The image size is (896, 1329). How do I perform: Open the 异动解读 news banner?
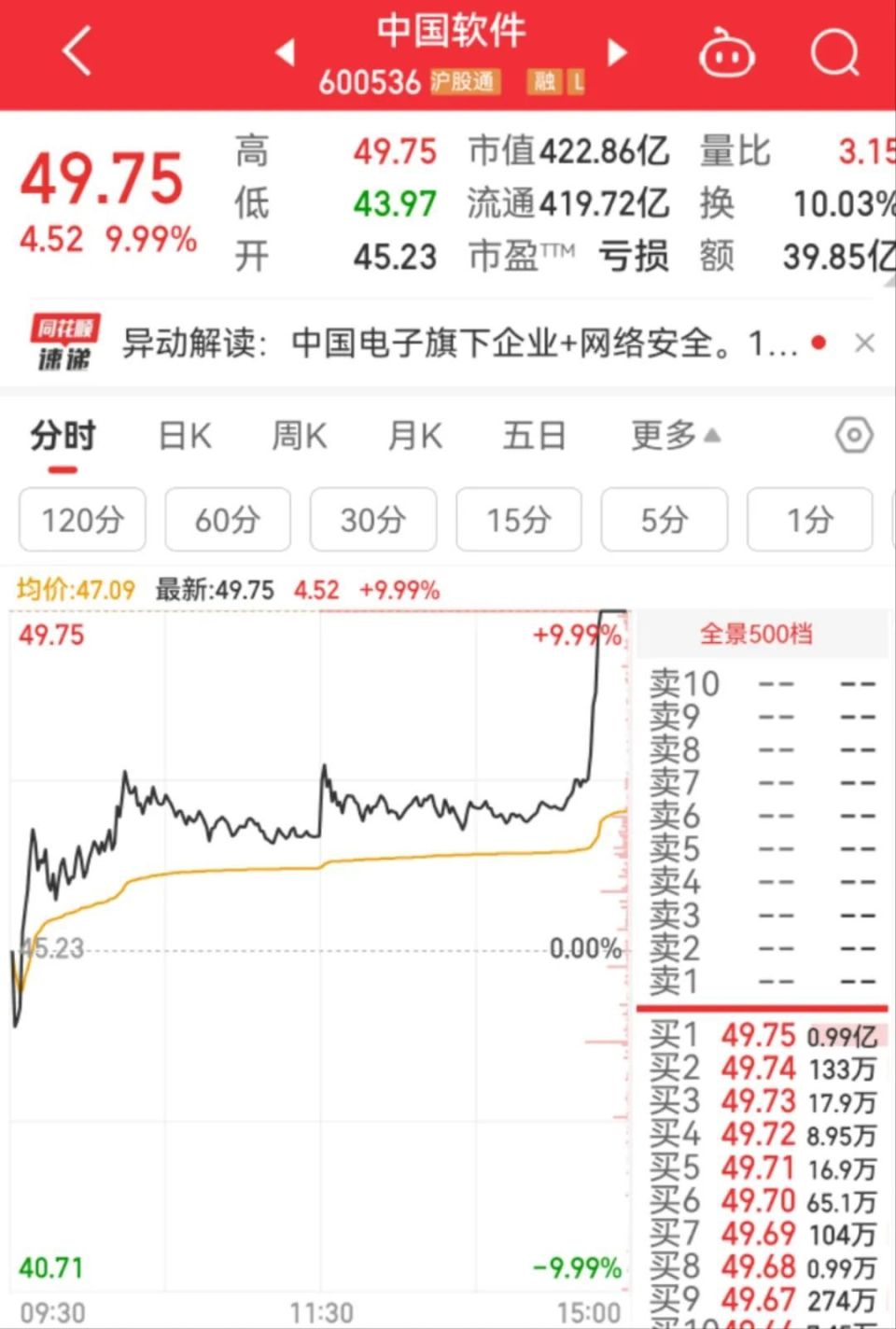457,343
